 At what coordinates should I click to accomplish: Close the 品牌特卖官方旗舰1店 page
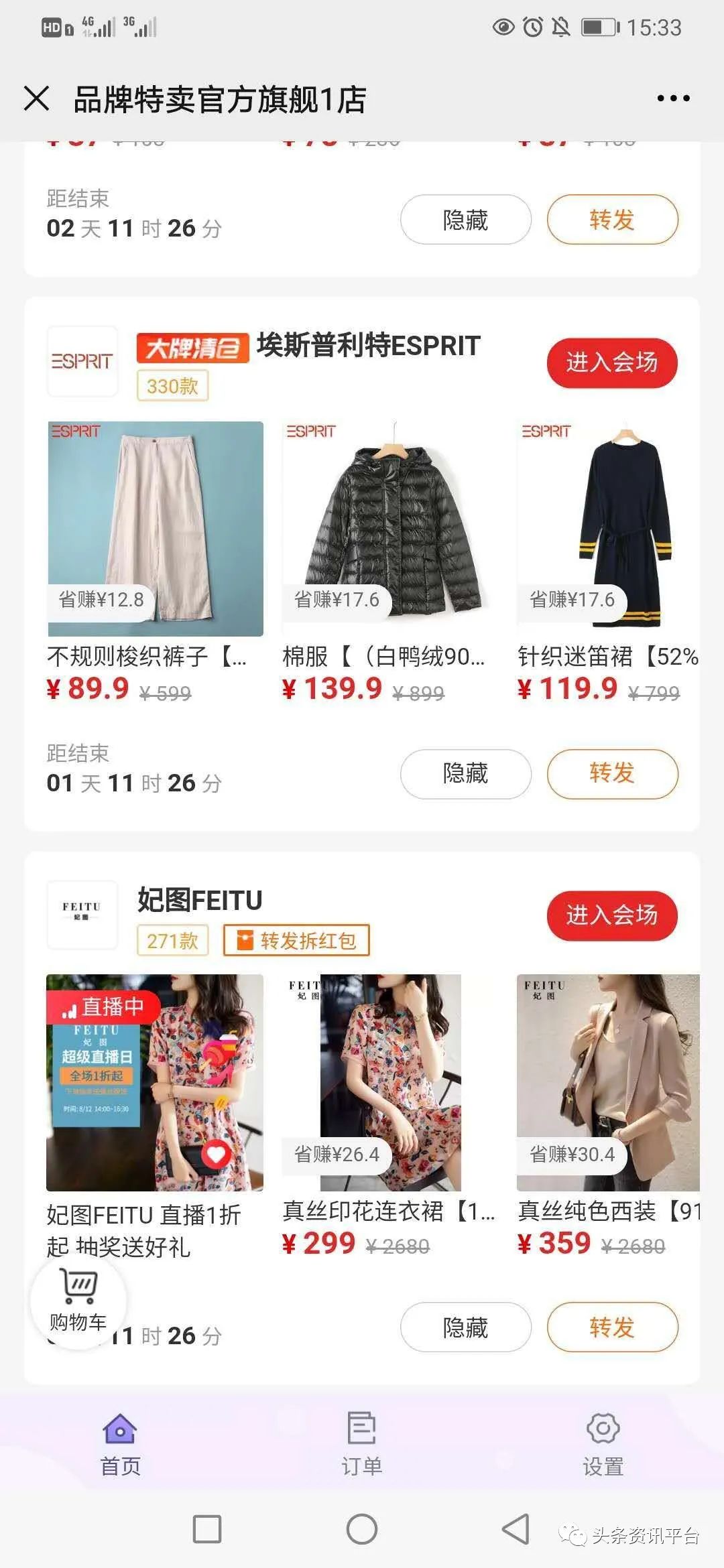[x=37, y=99]
